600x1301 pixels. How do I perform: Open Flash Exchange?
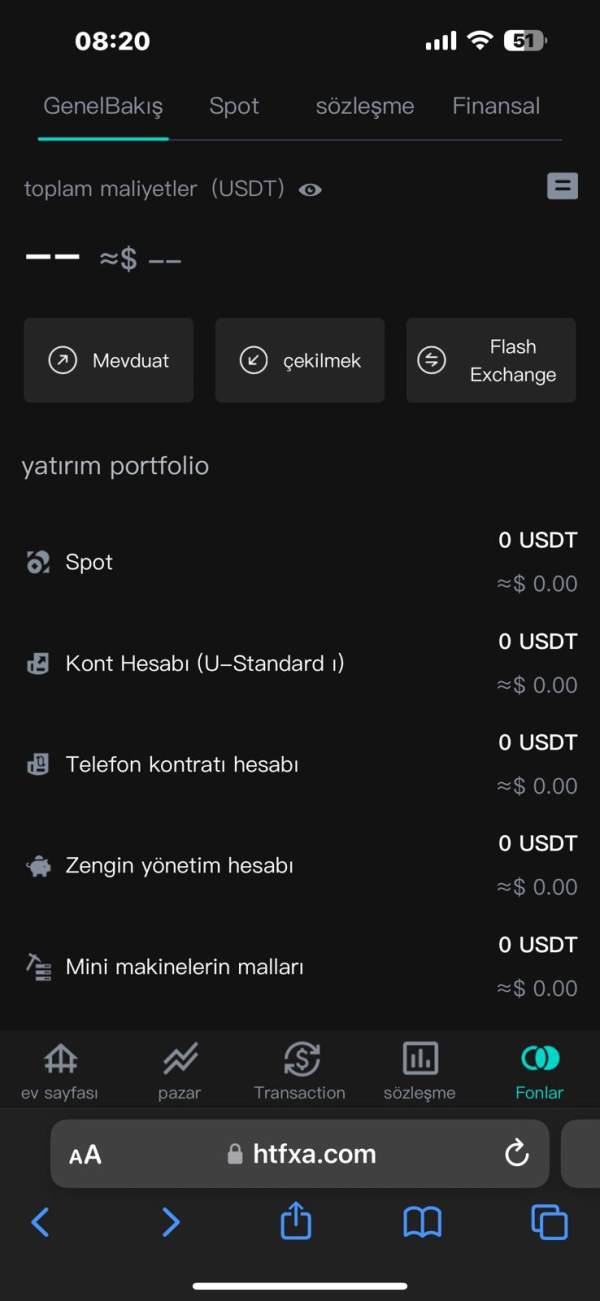[x=491, y=360]
